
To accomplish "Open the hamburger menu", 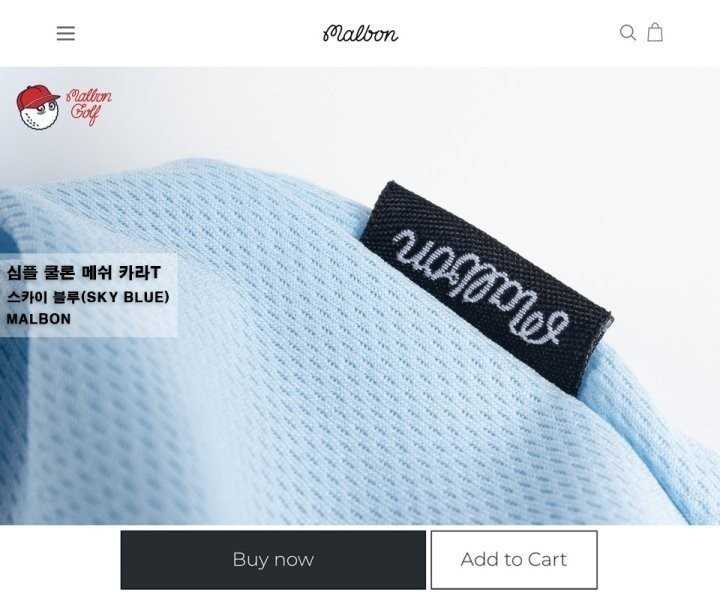I will 66,33.
